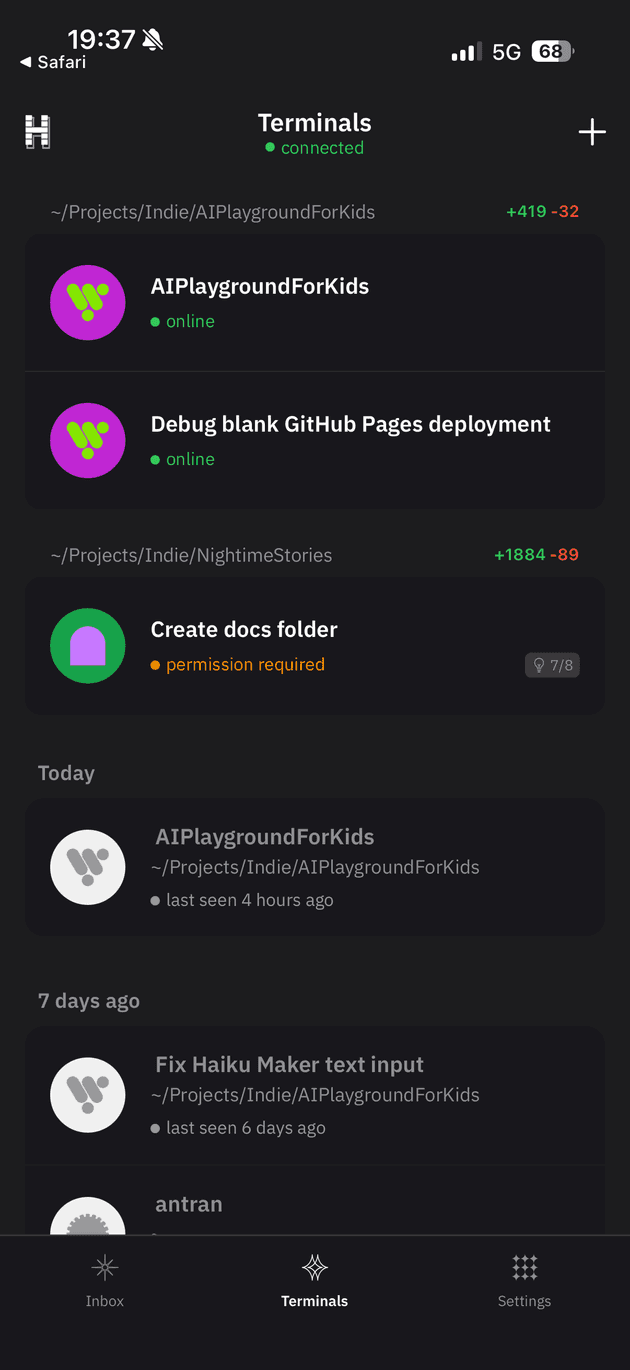Image resolution: width=630 pixels, height=1370 pixels.
Task: Open the H logo menu button
Action: [x=38, y=132]
